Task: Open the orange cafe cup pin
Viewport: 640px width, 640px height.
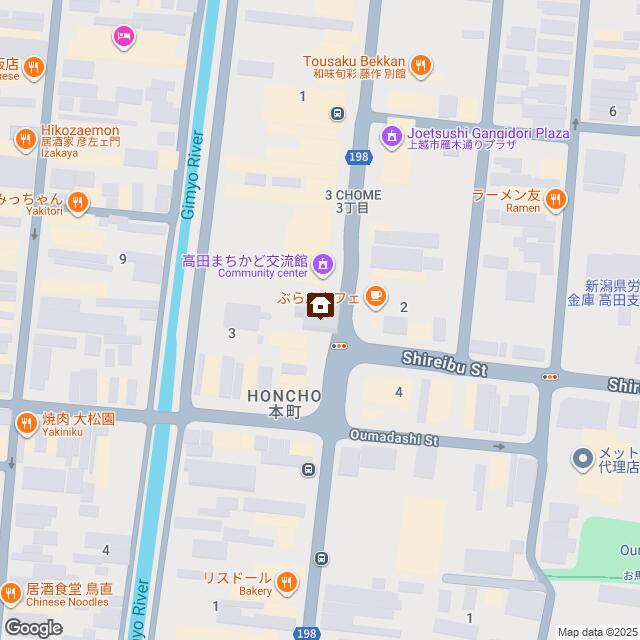Action: tap(375, 295)
